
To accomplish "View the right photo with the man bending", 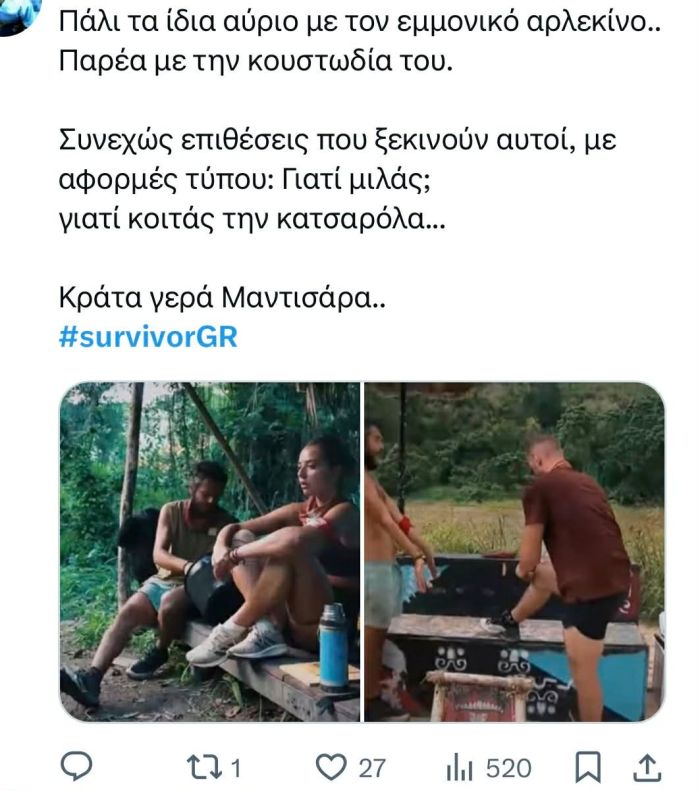I will [514, 551].
